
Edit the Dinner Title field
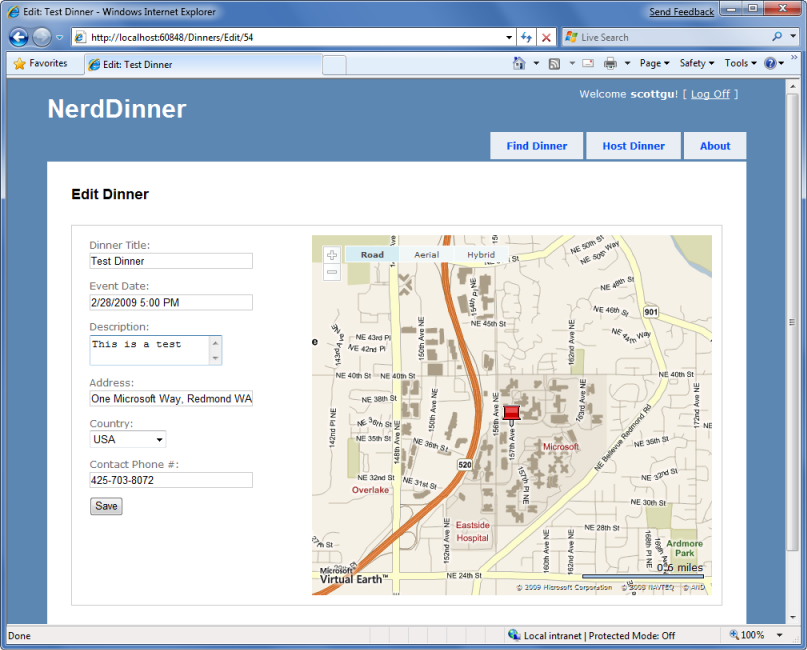coord(170,261)
